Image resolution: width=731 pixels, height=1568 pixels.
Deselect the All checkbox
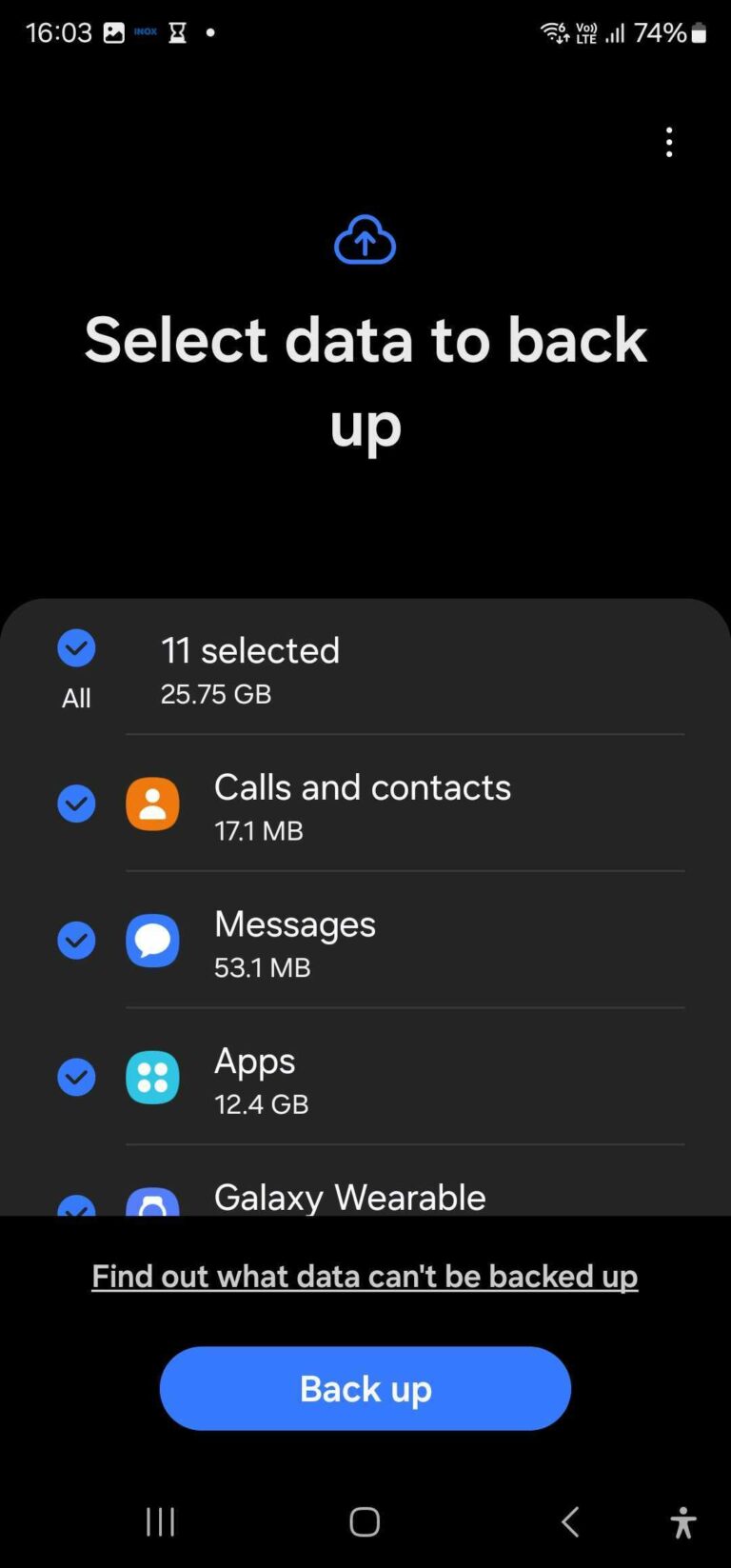(76, 648)
